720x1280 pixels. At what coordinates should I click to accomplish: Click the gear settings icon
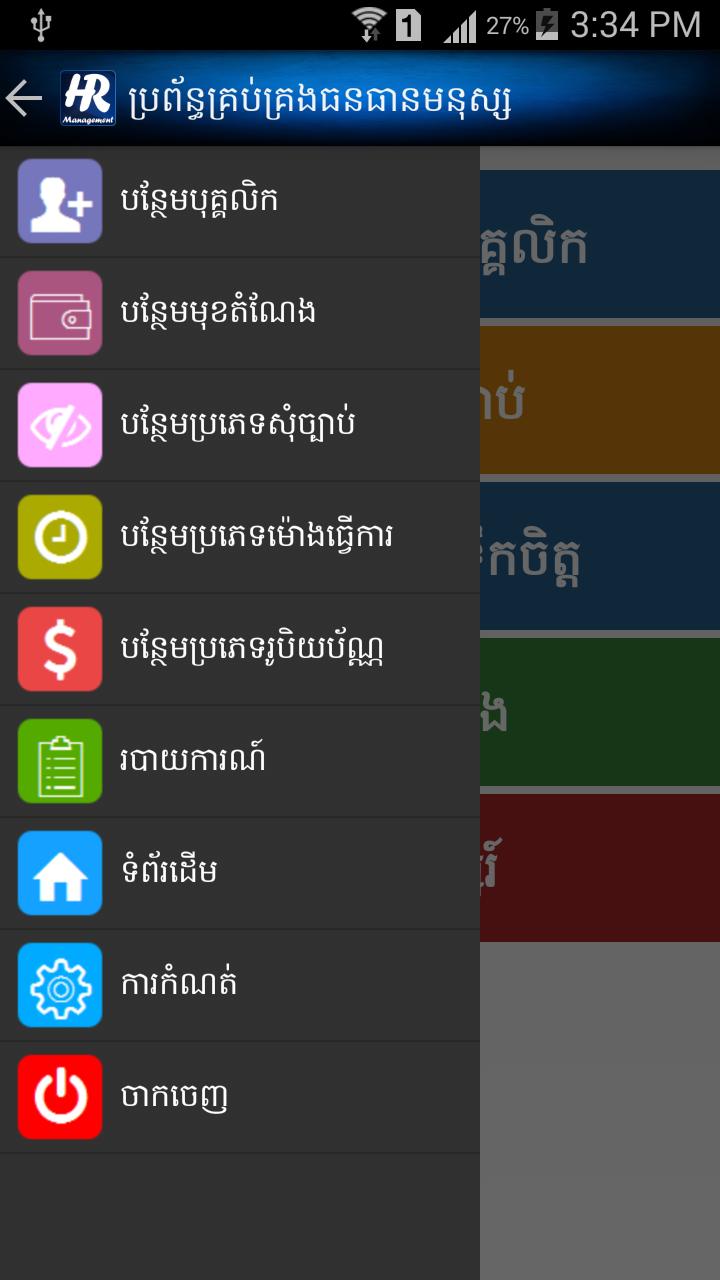tap(59, 985)
